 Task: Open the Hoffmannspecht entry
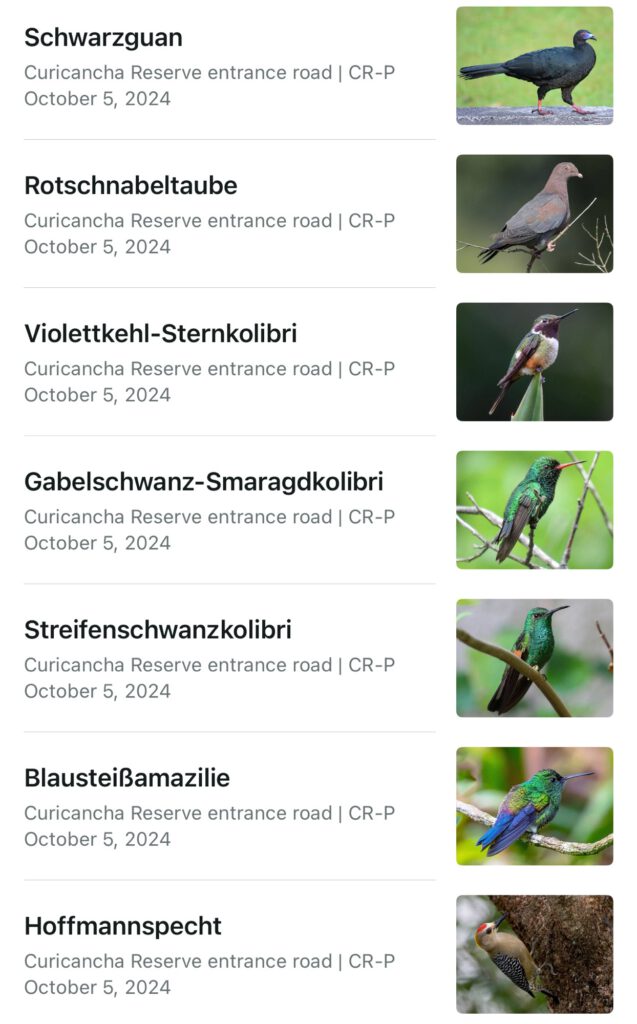[x=210, y=955]
